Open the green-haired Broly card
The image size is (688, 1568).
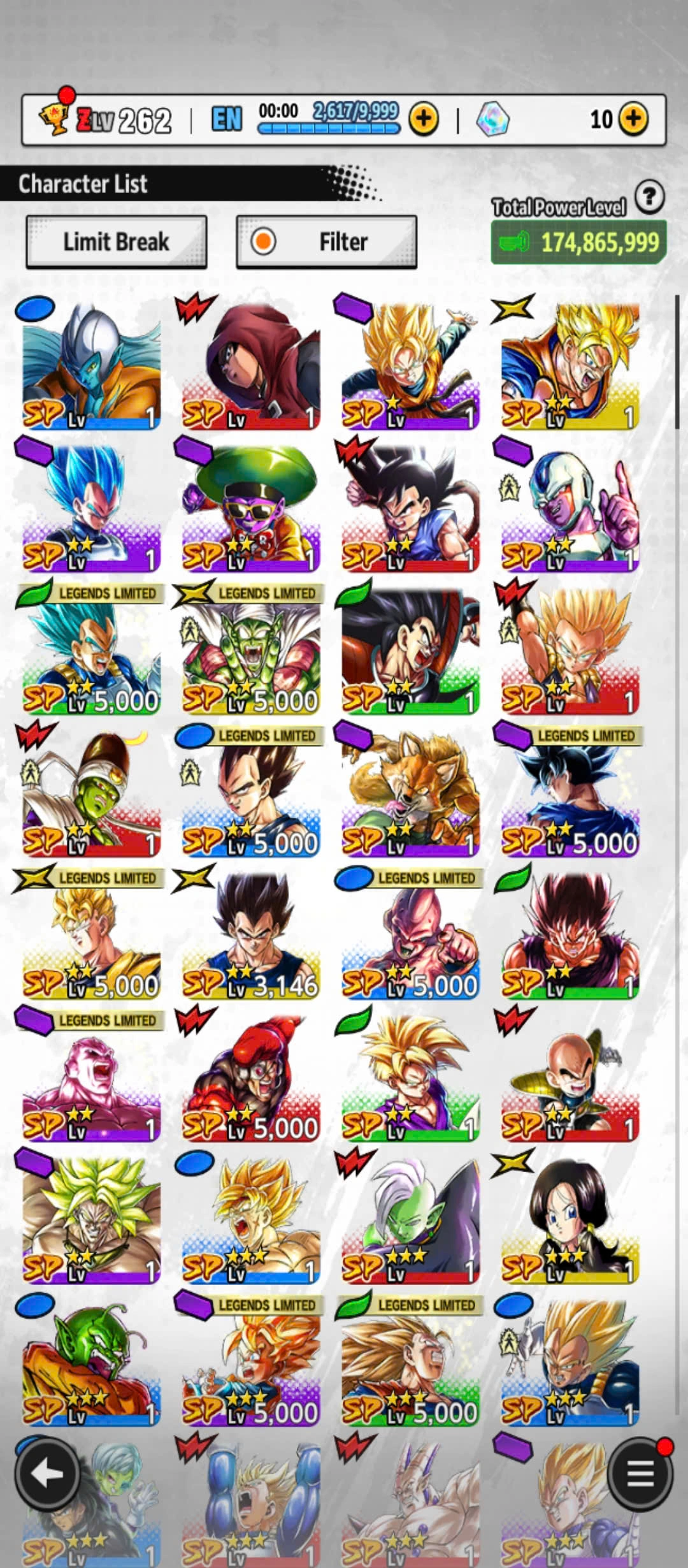point(91,1221)
